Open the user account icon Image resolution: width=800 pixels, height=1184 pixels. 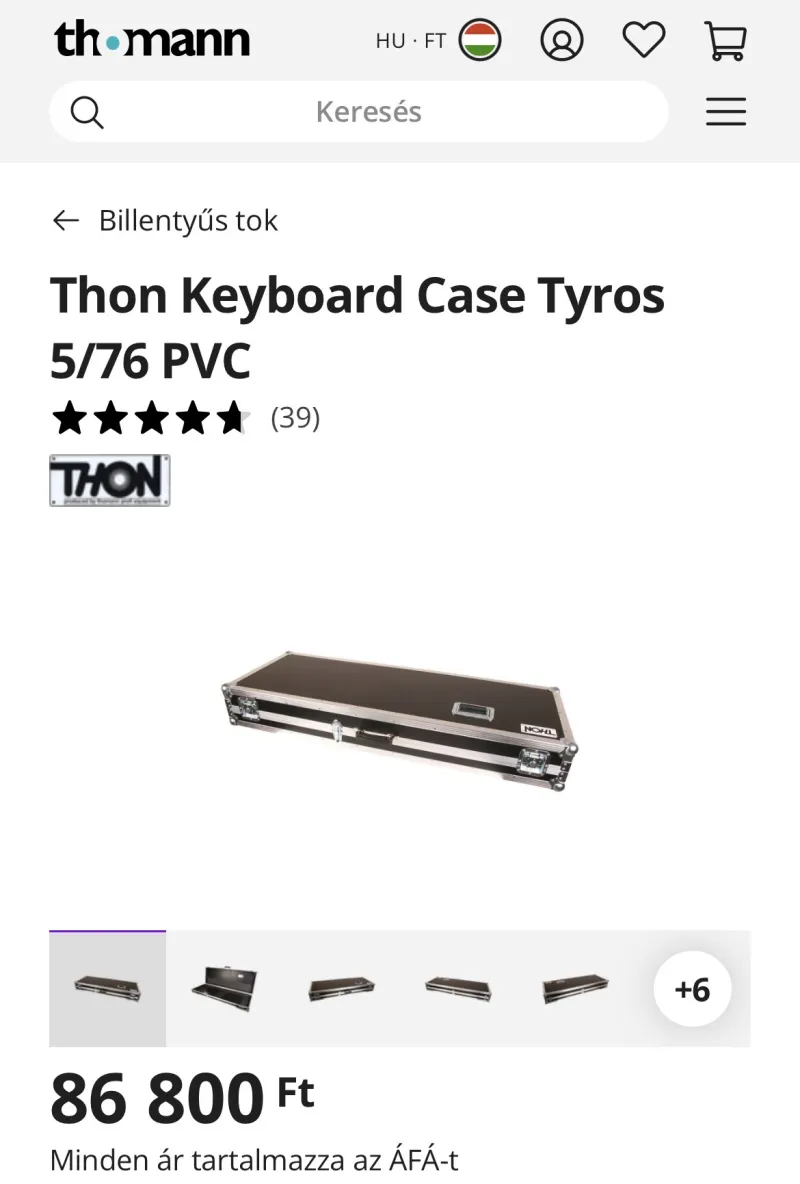click(x=561, y=41)
